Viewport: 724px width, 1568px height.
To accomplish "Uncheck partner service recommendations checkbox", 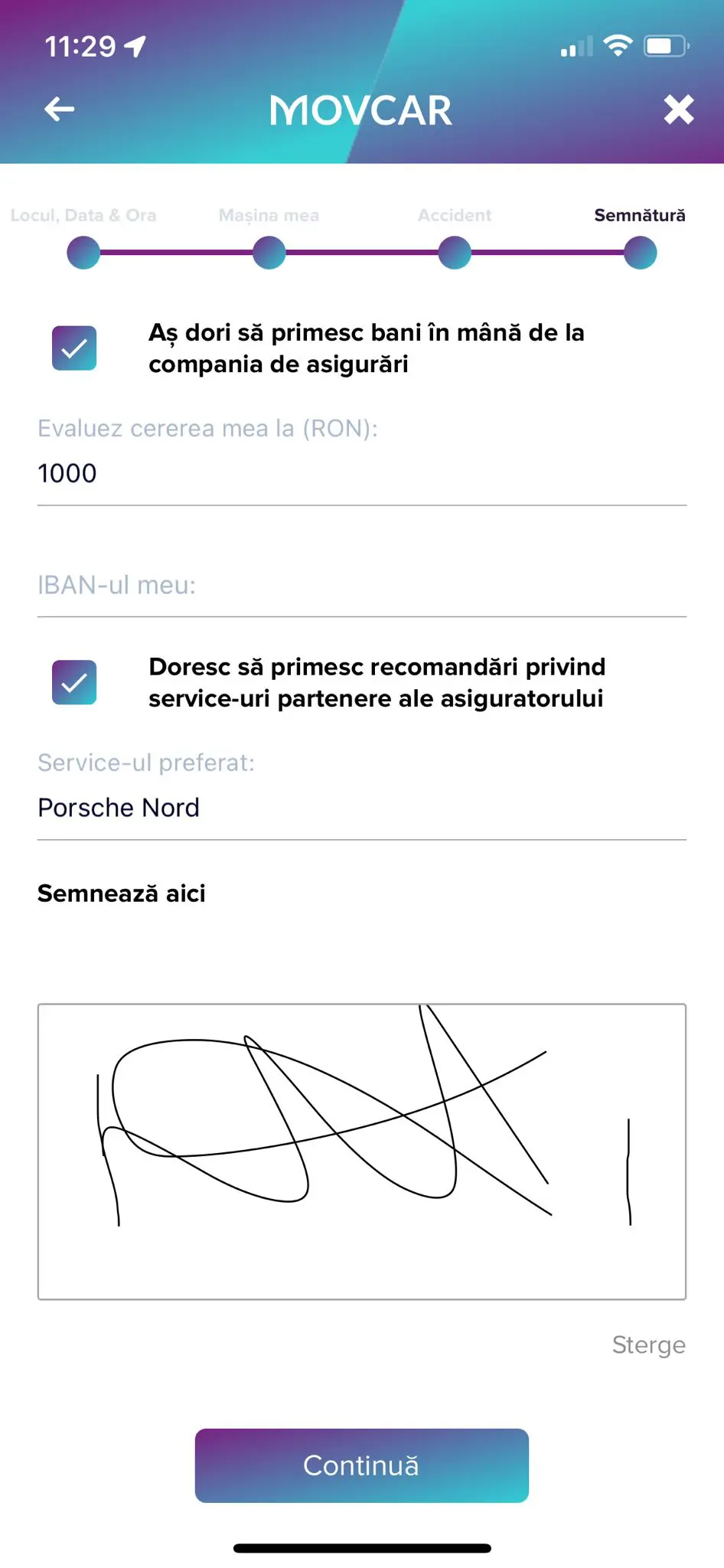I will coord(74,682).
